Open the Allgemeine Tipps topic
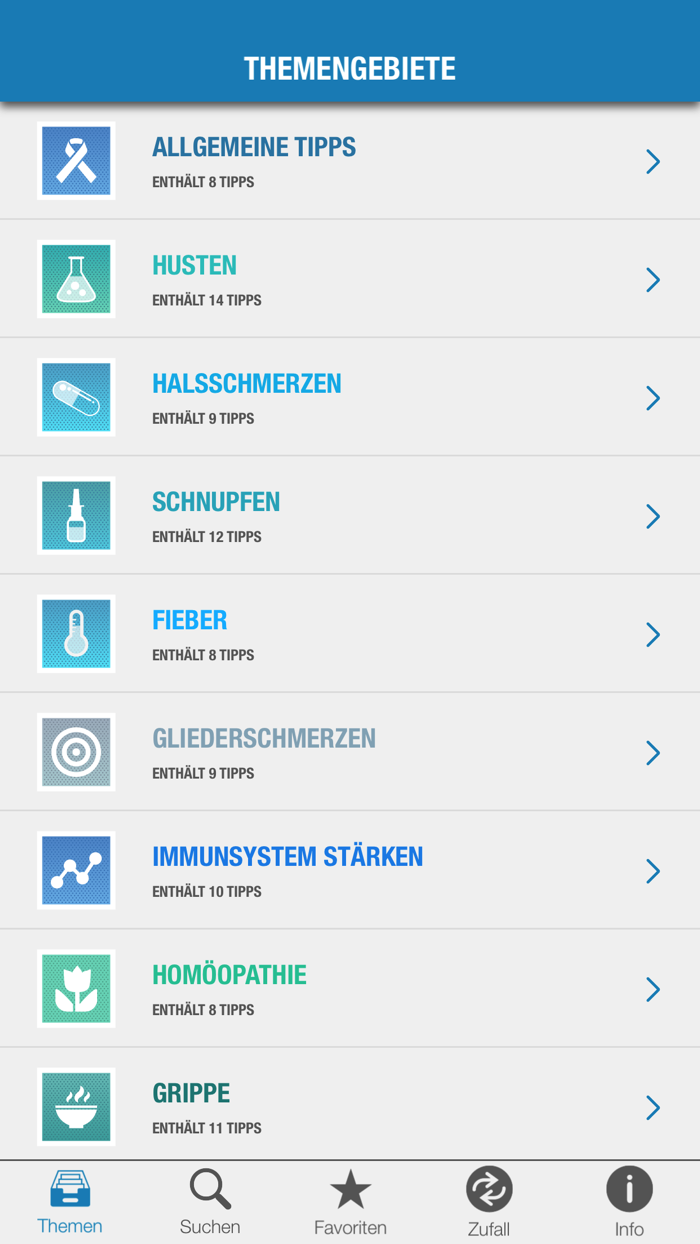 coord(350,161)
